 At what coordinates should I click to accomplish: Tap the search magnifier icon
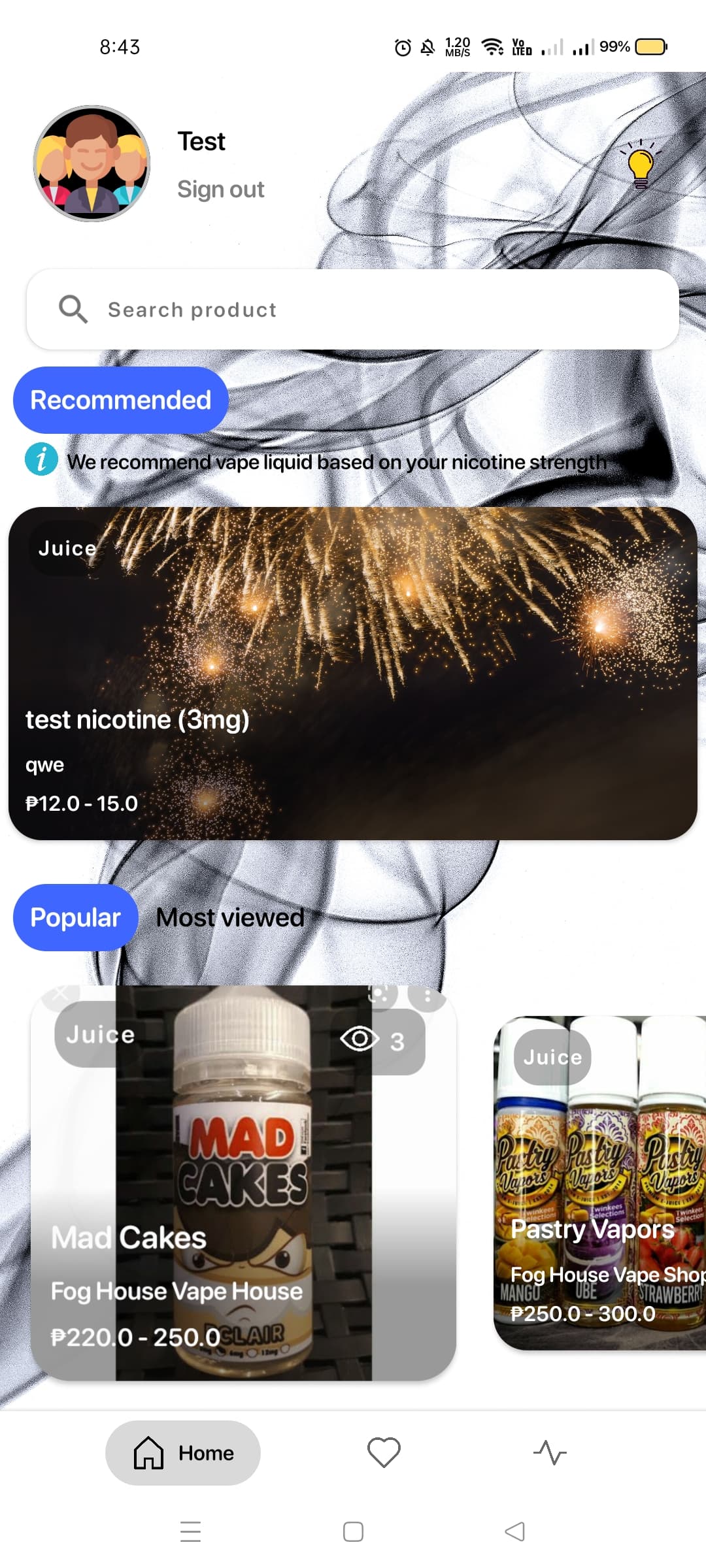[73, 308]
